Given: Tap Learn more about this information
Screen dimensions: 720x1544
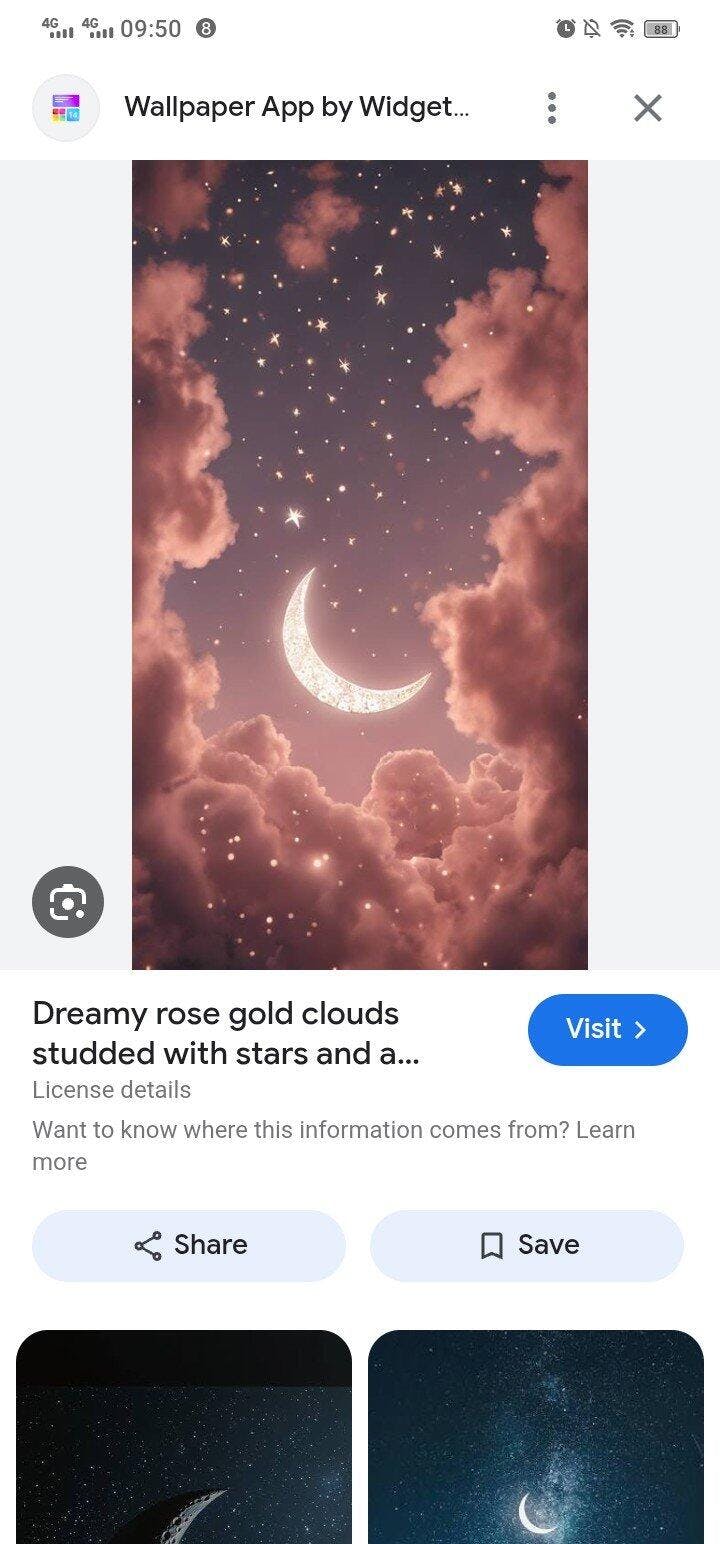Looking at the screenshot, I should coord(603,1130).
